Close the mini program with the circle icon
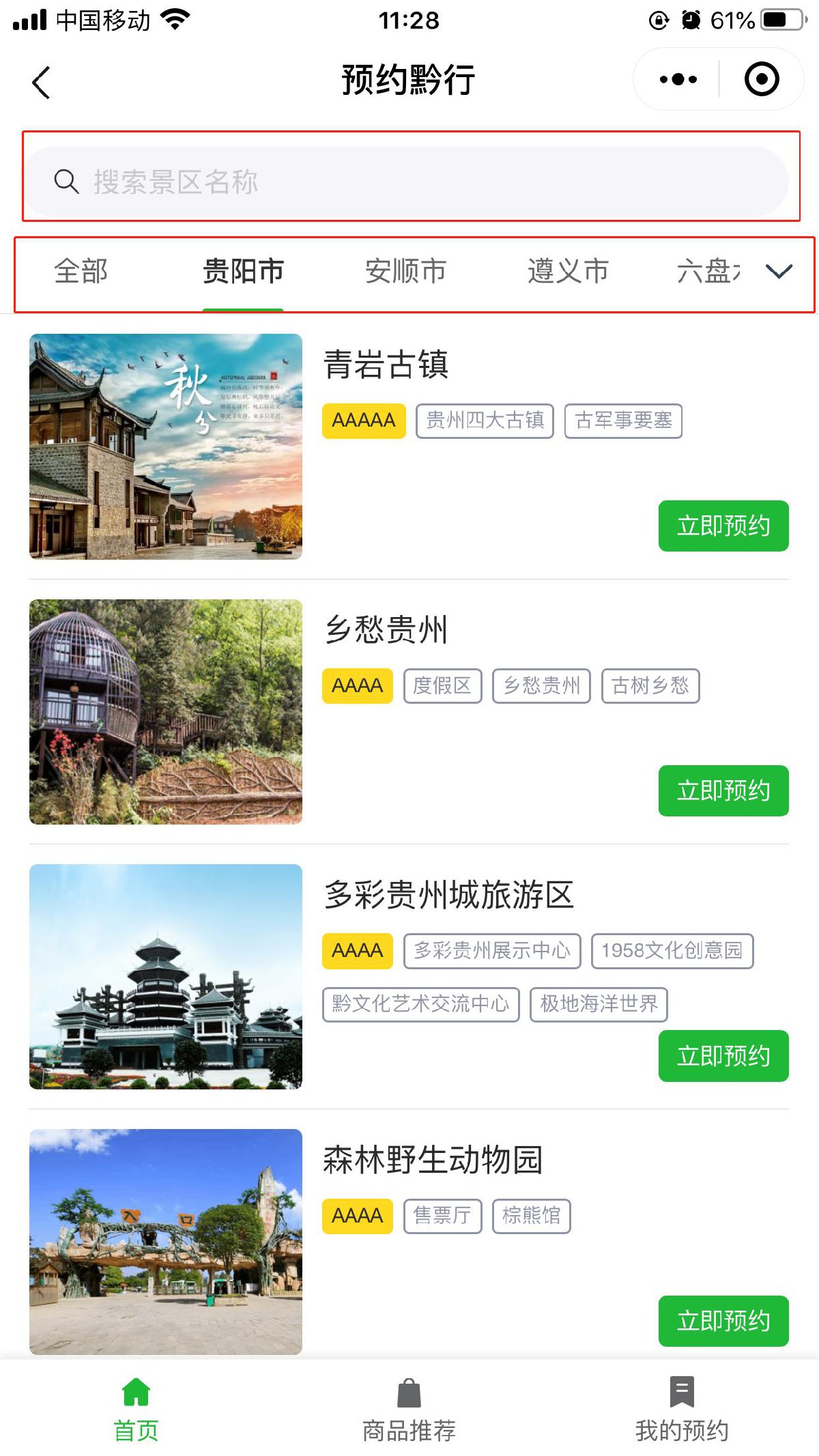This screenshot has height=1456, width=819. pos(761,79)
